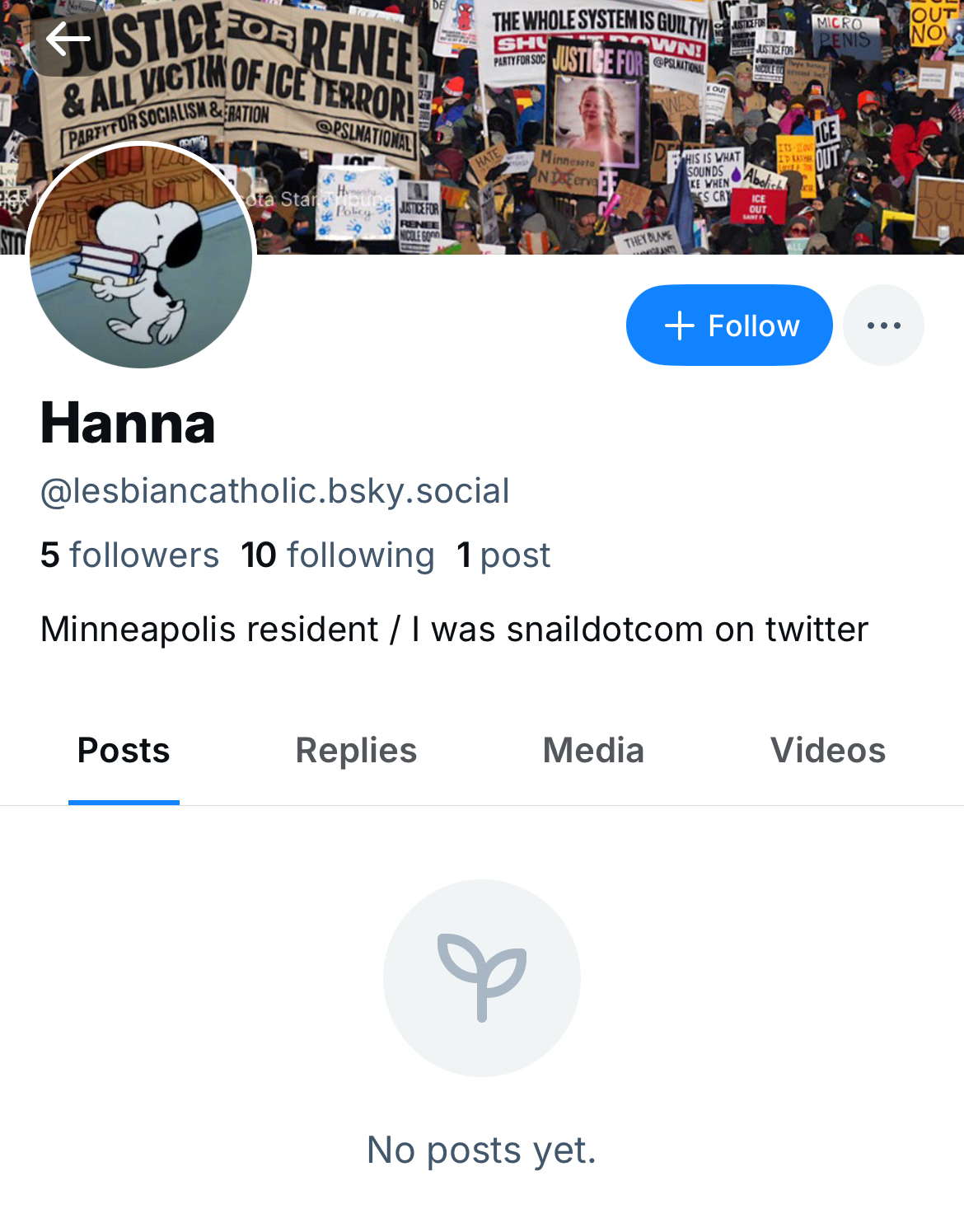
Task: Open the 10 following list
Action: pos(338,555)
